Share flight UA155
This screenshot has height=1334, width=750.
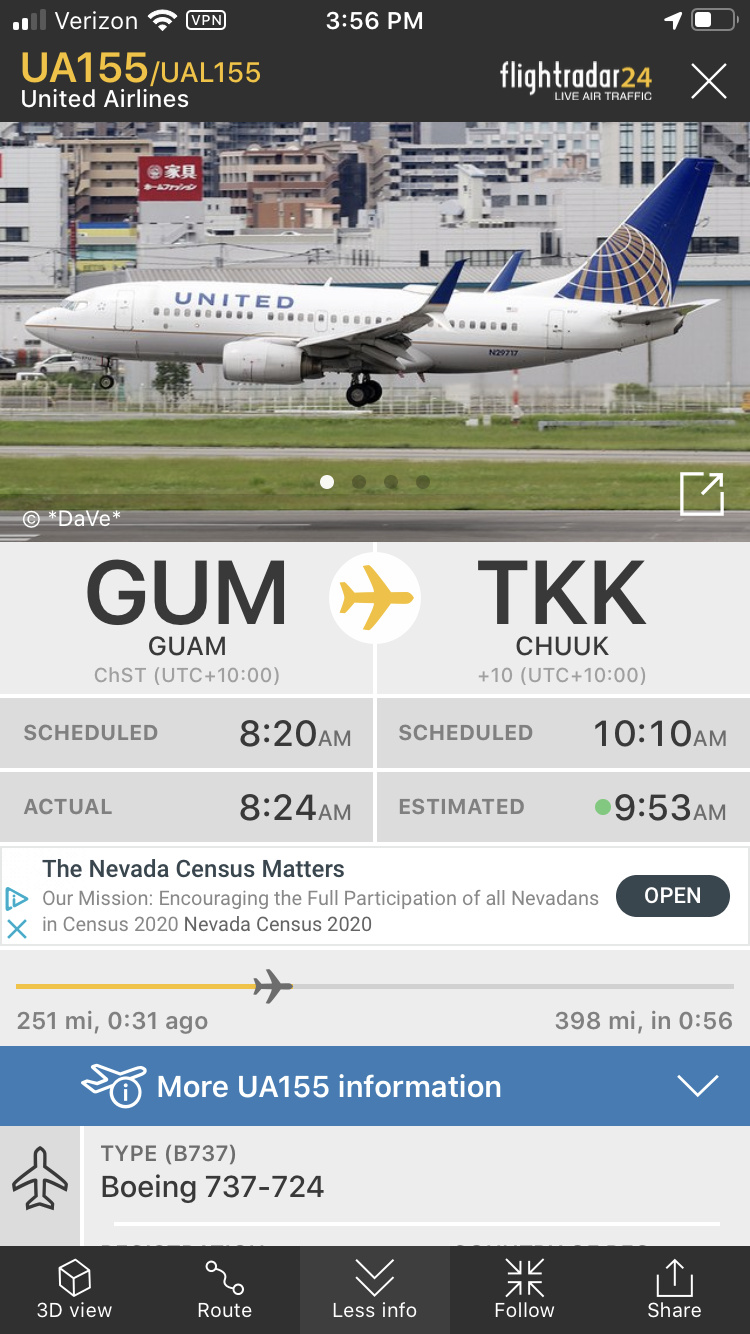(x=674, y=1290)
